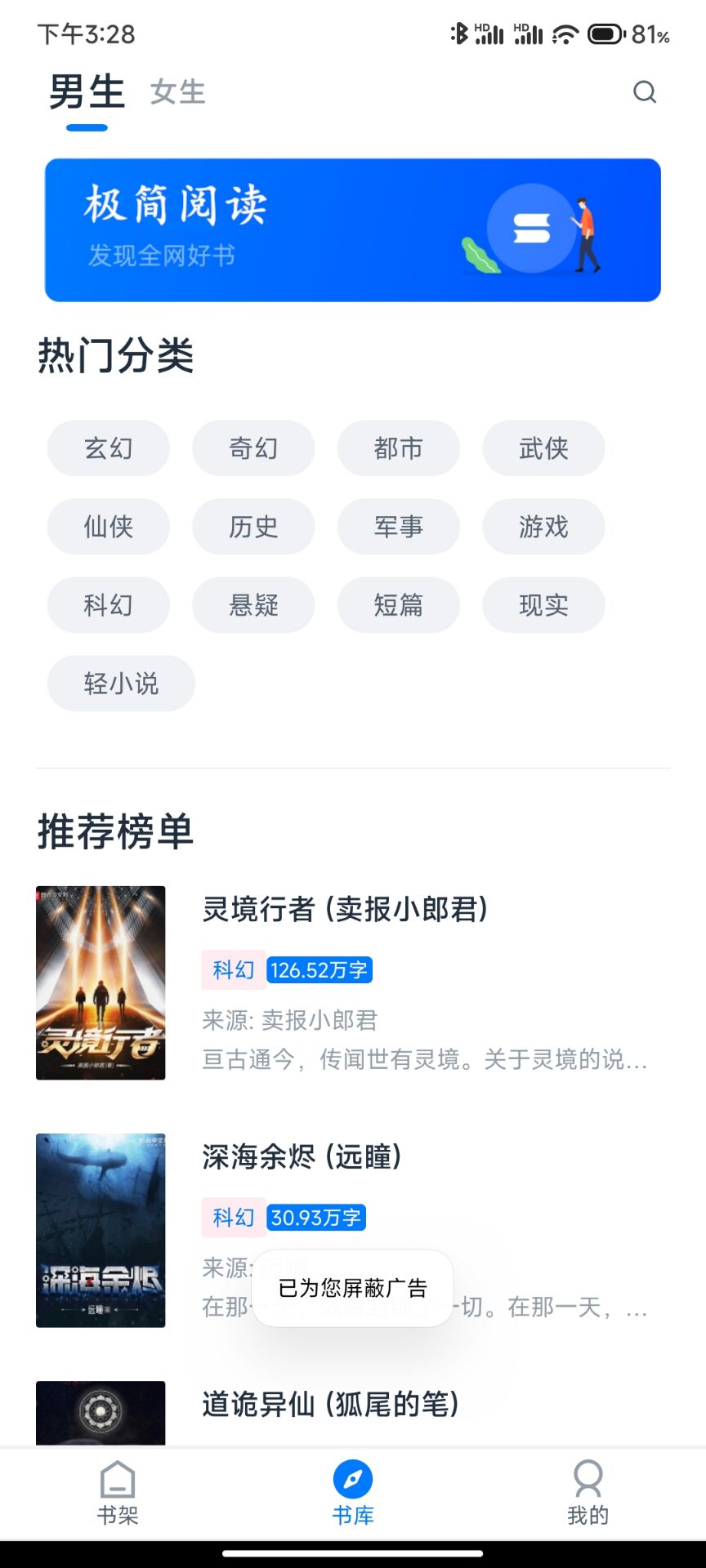Select the 短篇 category chip
Screen dimensions: 706x1568
(x=398, y=605)
